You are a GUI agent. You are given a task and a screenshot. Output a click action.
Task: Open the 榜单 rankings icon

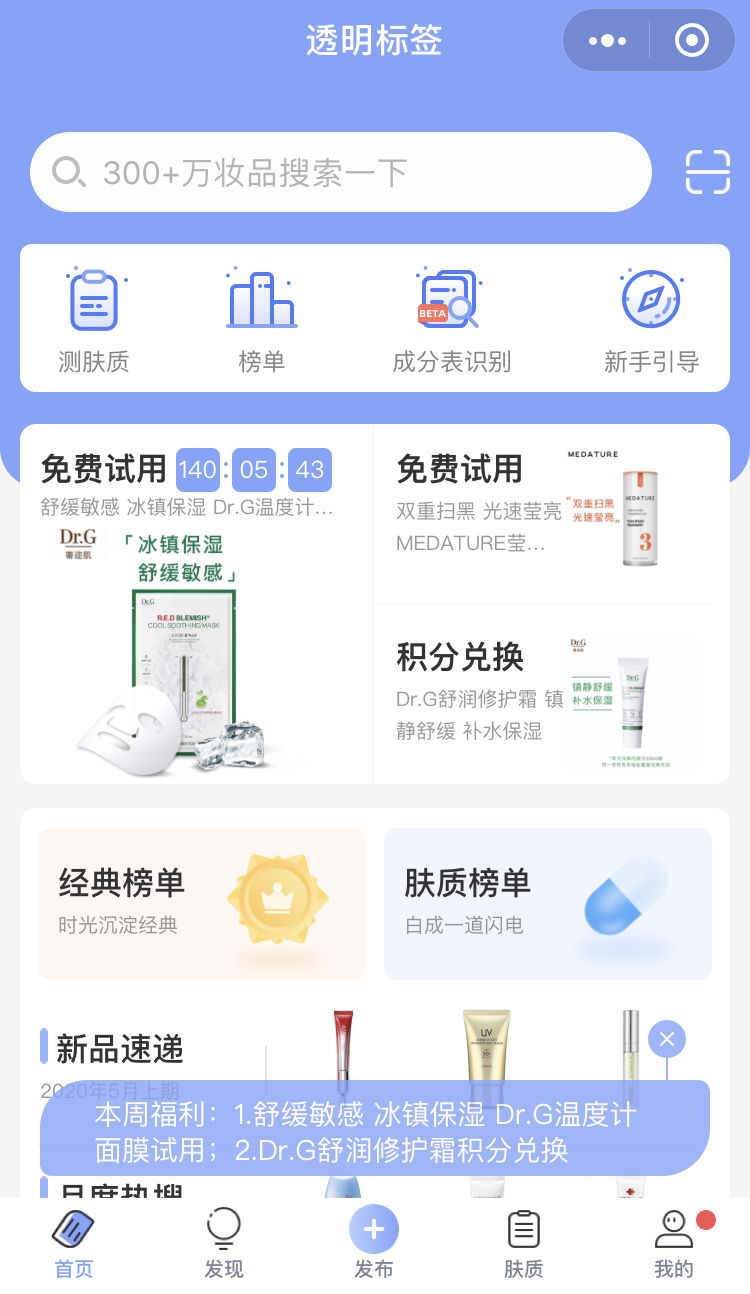coord(262,310)
